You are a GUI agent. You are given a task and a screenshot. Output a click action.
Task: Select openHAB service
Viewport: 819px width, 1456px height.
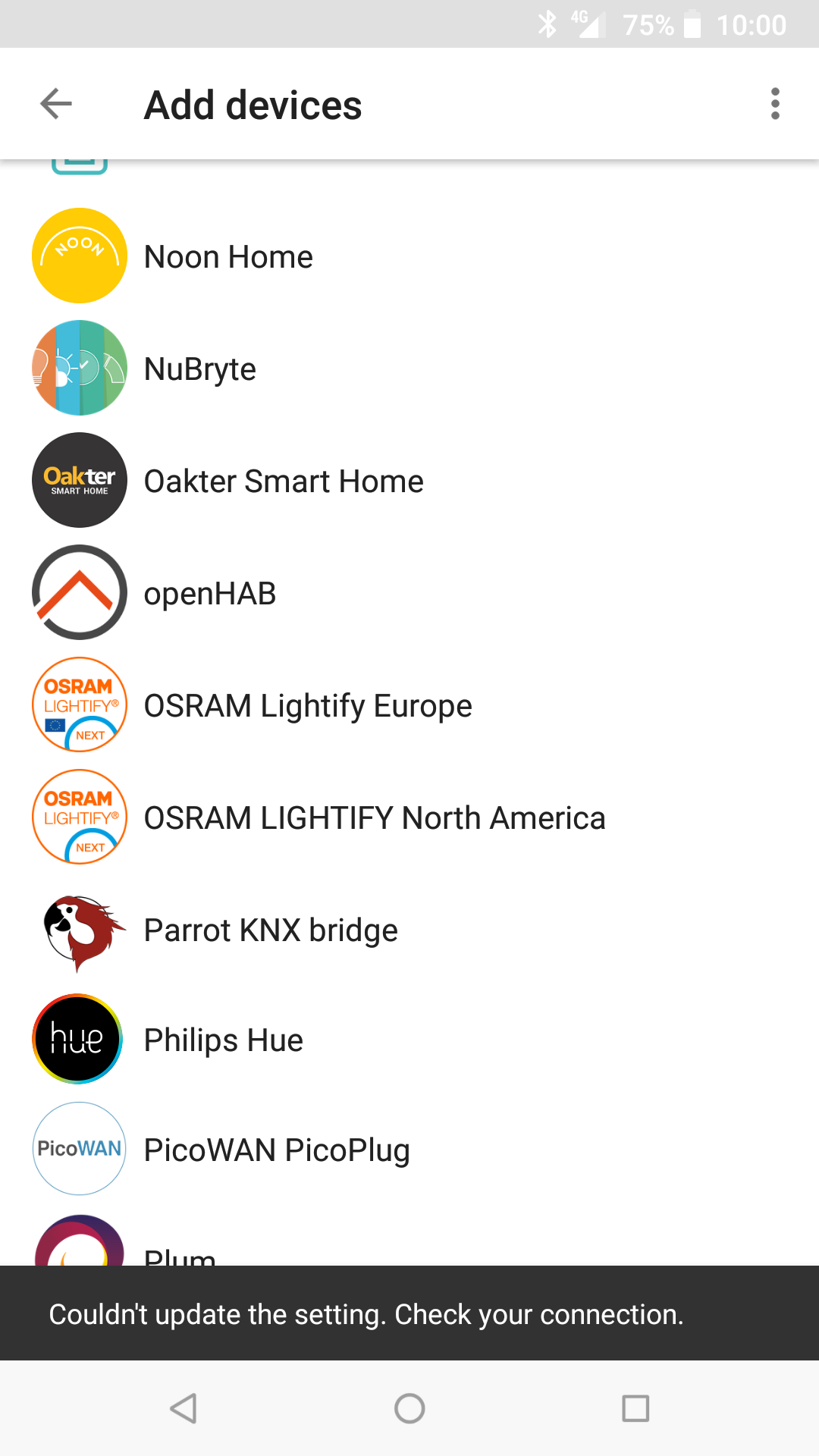(x=209, y=593)
